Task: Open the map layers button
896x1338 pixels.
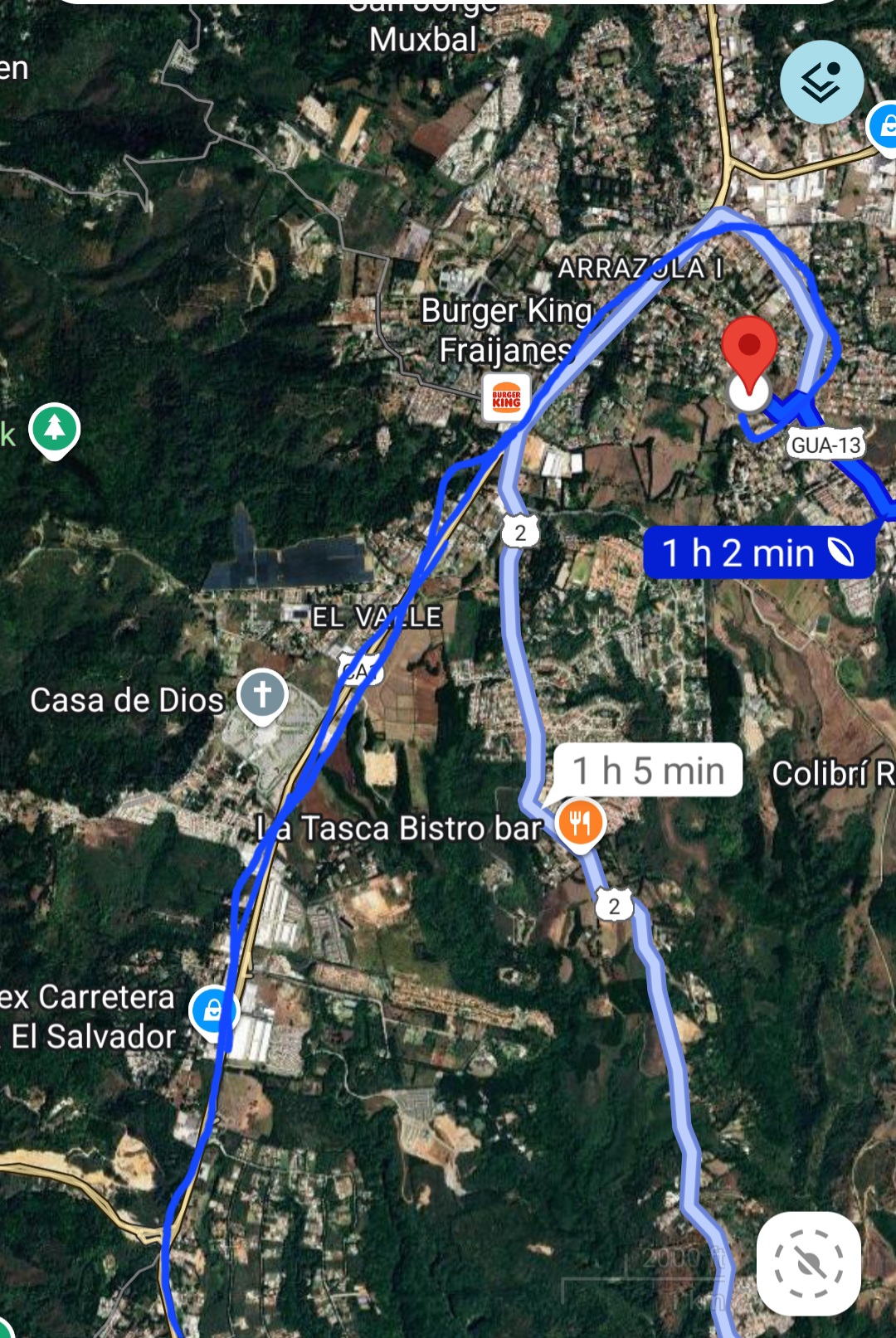Action: click(821, 82)
